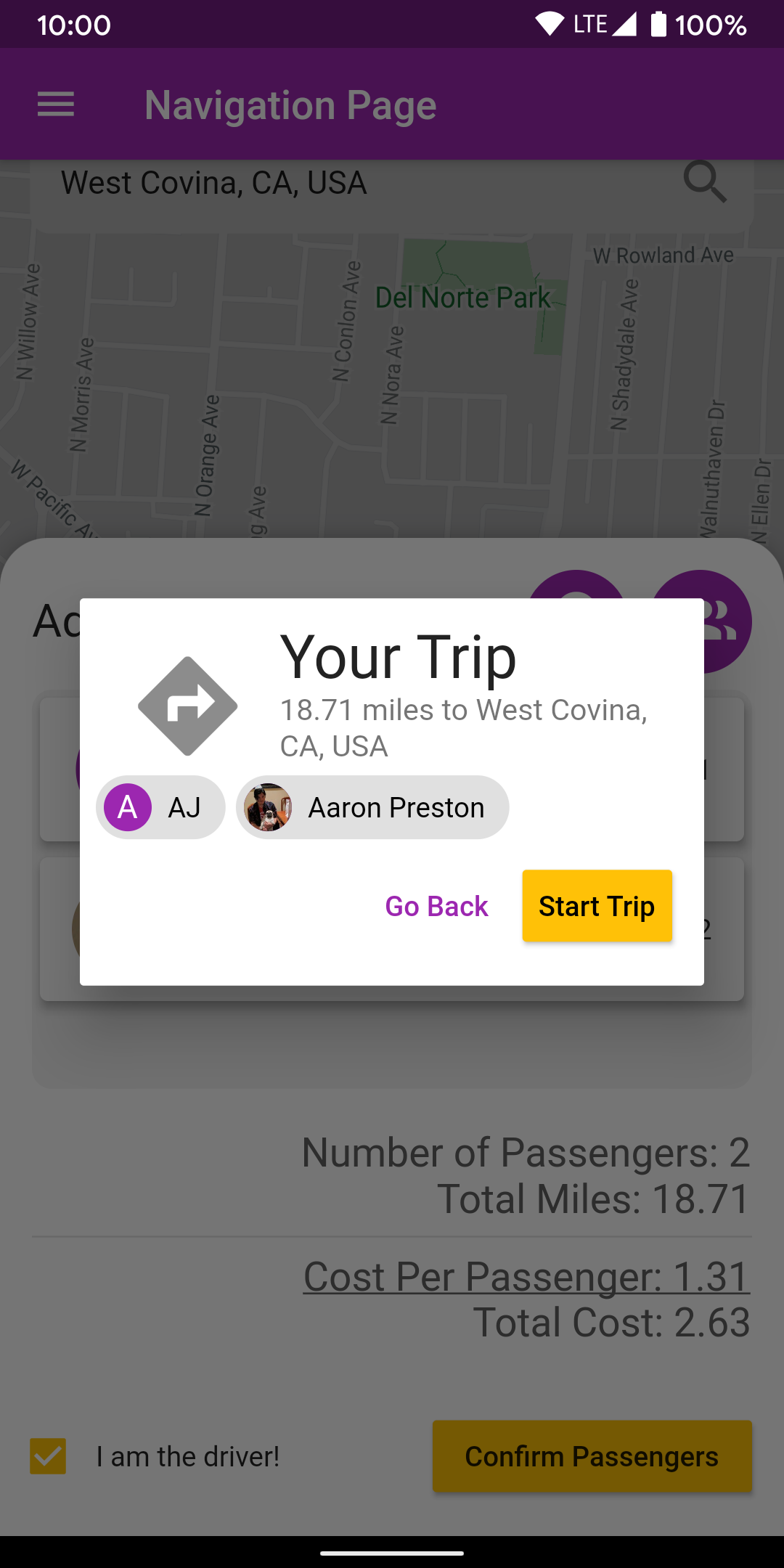Image resolution: width=784 pixels, height=1568 pixels.
Task: Start the trip to West Covina
Action: pyautogui.click(x=597, y=906)
